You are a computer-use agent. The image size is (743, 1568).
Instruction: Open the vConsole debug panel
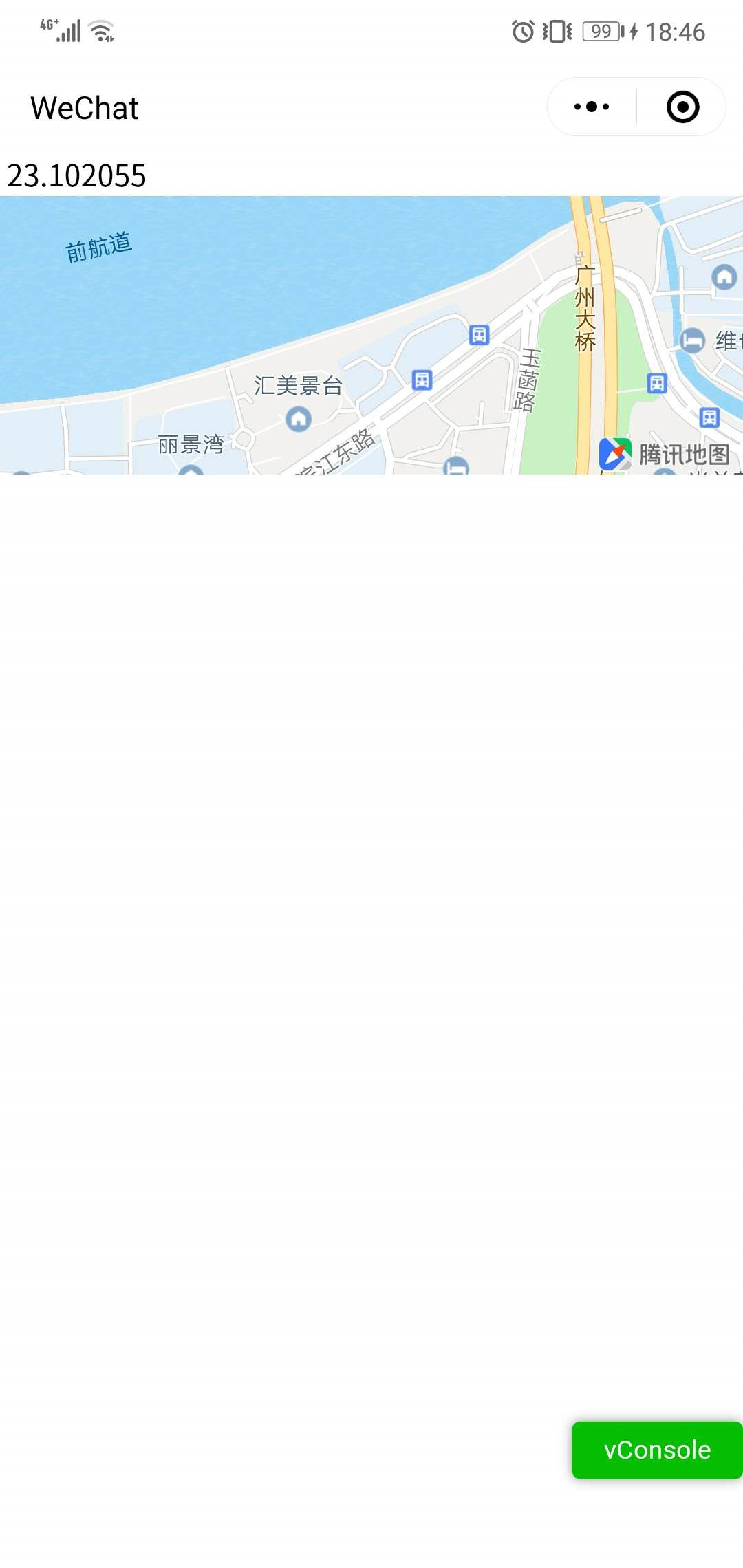[x=656, y=1450]
